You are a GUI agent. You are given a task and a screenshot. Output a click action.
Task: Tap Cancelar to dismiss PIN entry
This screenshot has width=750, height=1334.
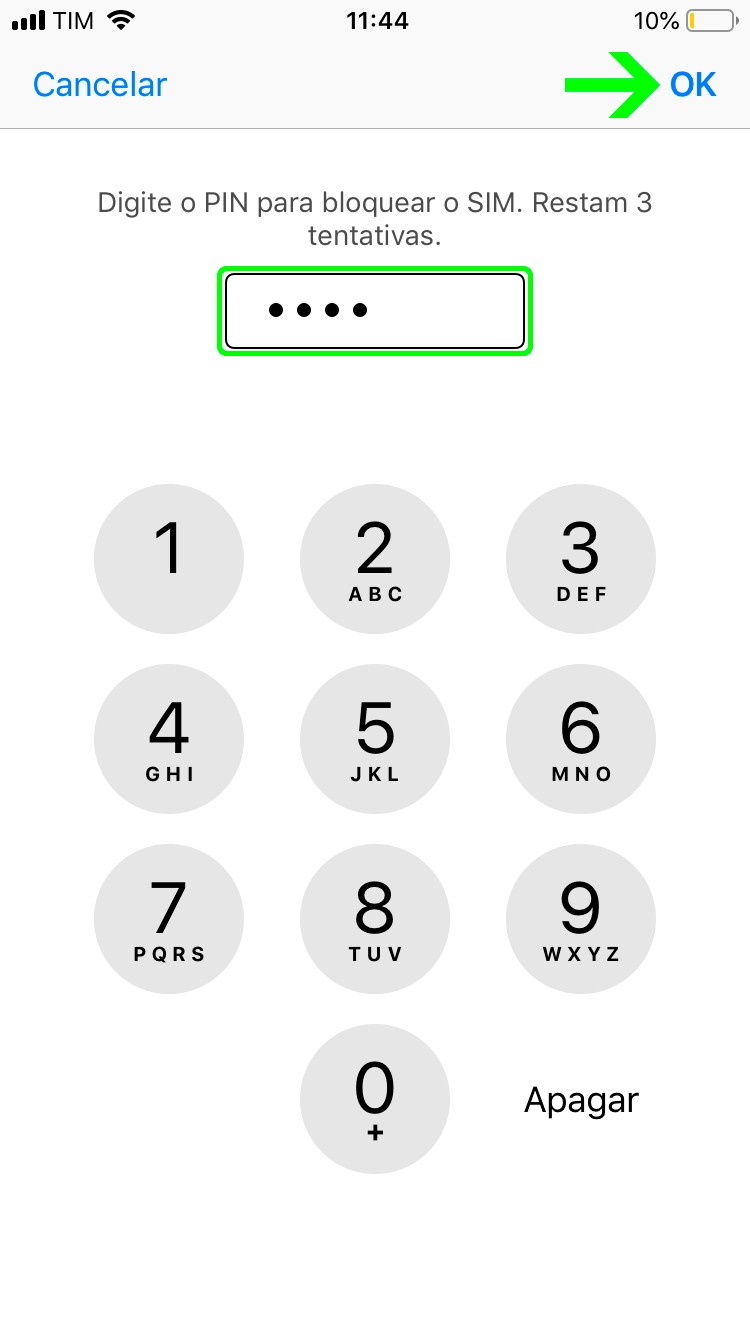pos(99,85)
